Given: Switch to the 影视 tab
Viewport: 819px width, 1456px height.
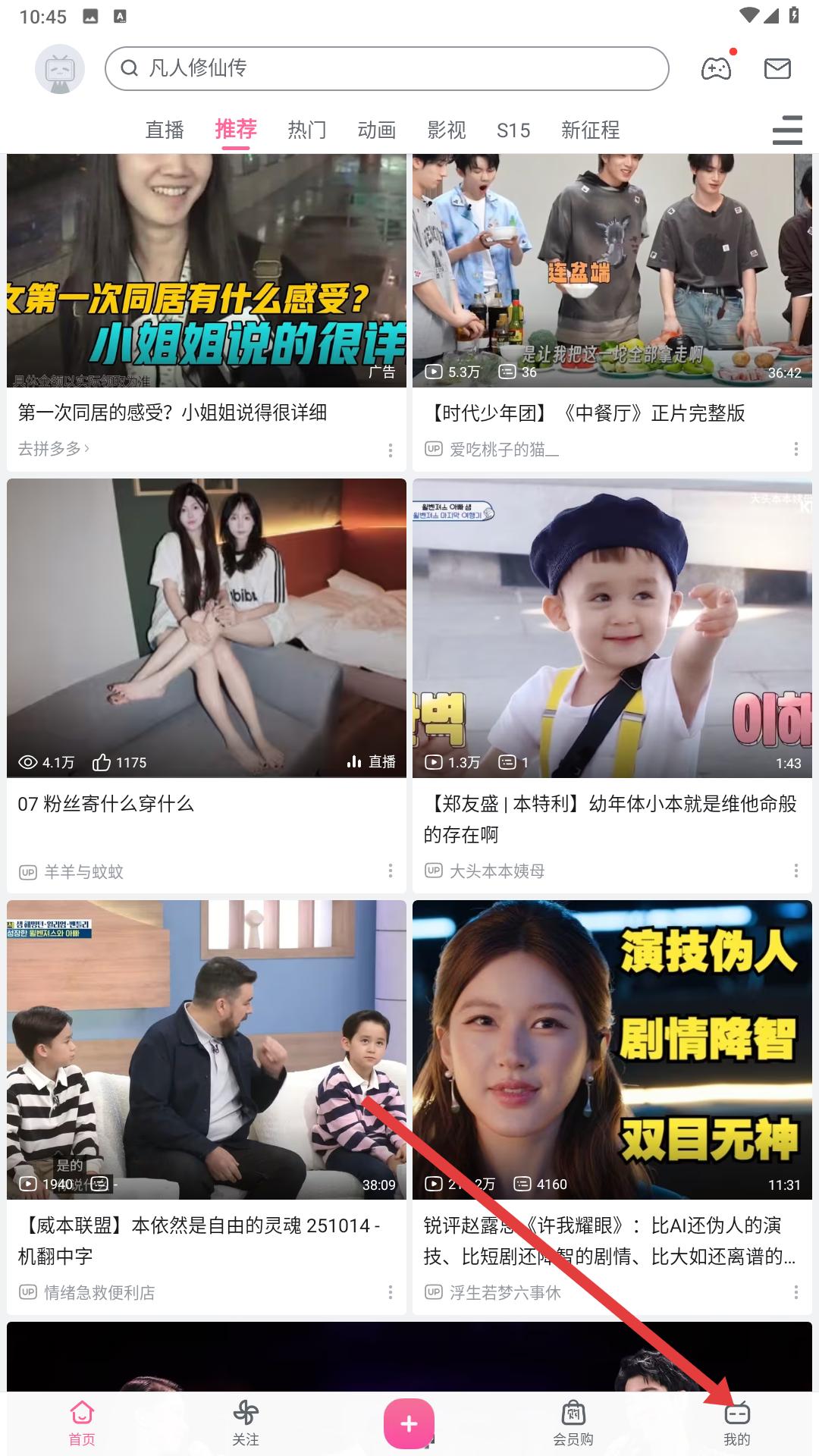Looking at the screenshot, I should coord(447,130).
